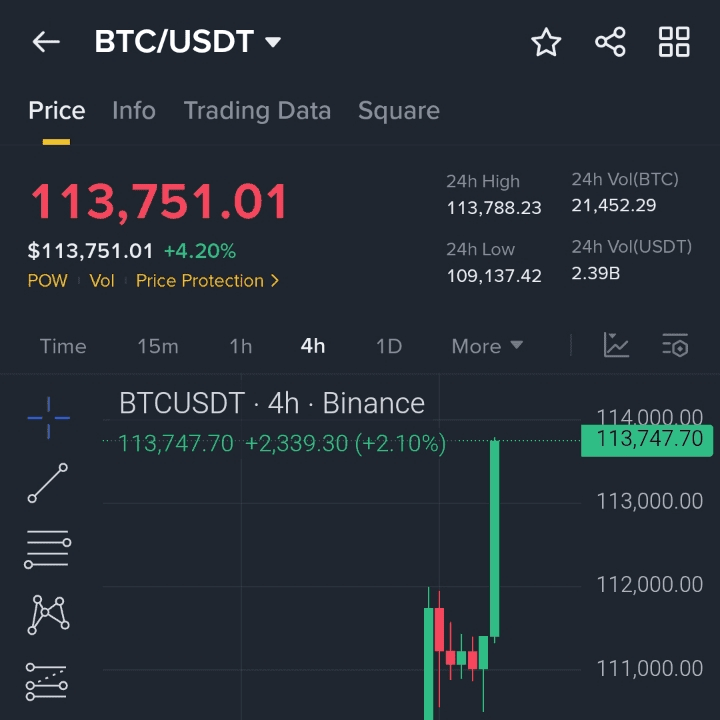Viewport: 720px width, 720px height.
Task: Switch to the Trading Data tab
Action: [x=257, y=110]
